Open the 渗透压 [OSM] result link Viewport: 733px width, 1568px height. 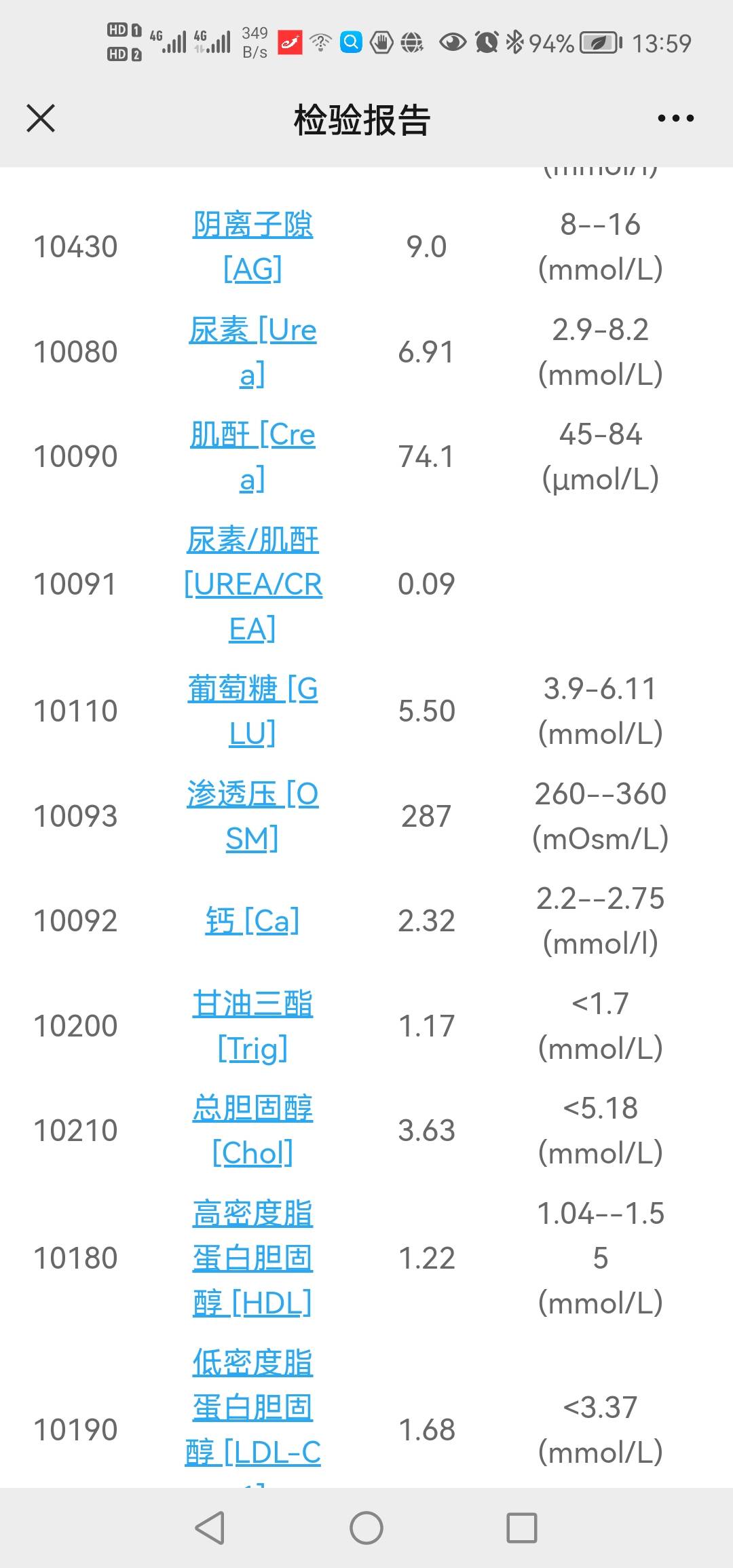(x=252, y=816)
